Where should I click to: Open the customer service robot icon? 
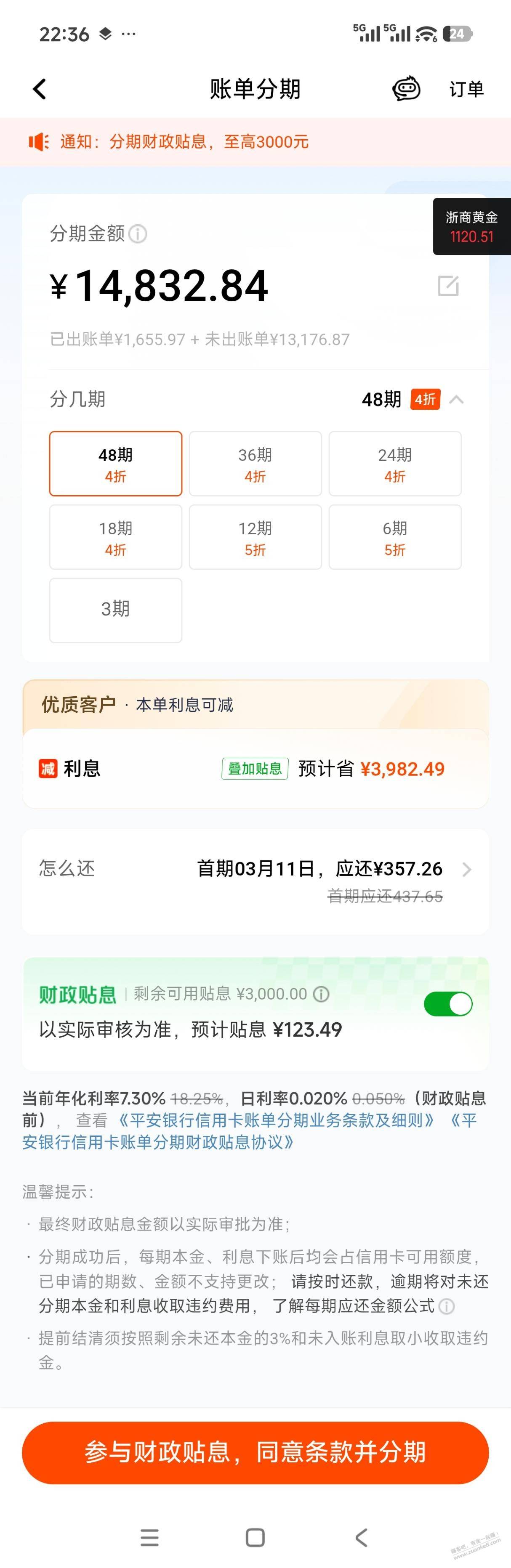point(406,89)
